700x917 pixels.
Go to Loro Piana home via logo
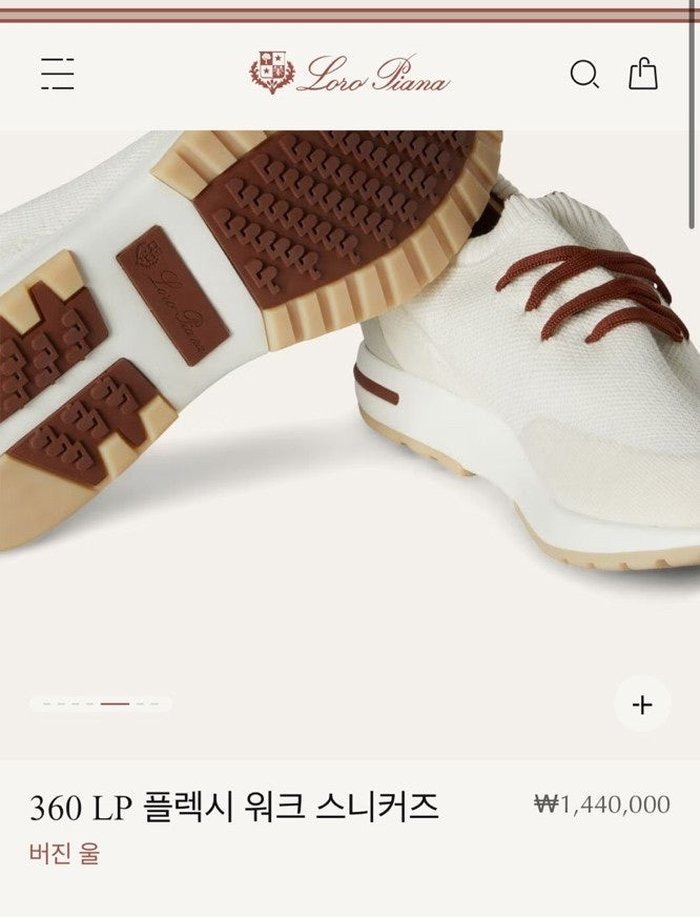click(349, 74)
